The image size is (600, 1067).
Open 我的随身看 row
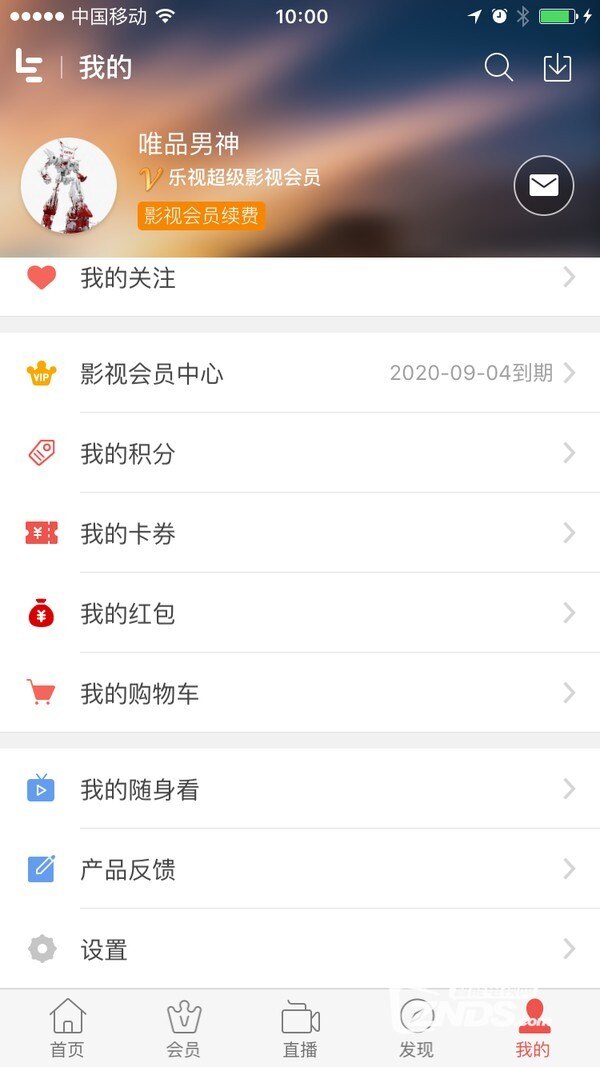300,790
